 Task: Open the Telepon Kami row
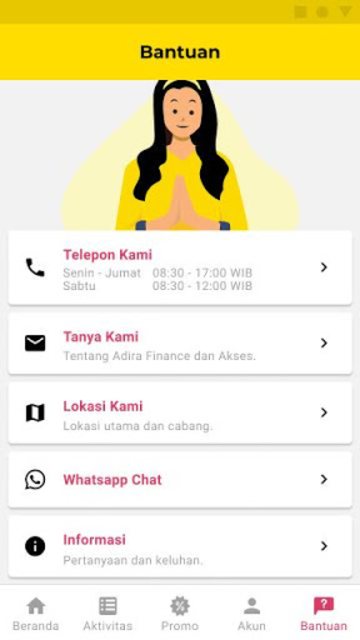(180, 267)
